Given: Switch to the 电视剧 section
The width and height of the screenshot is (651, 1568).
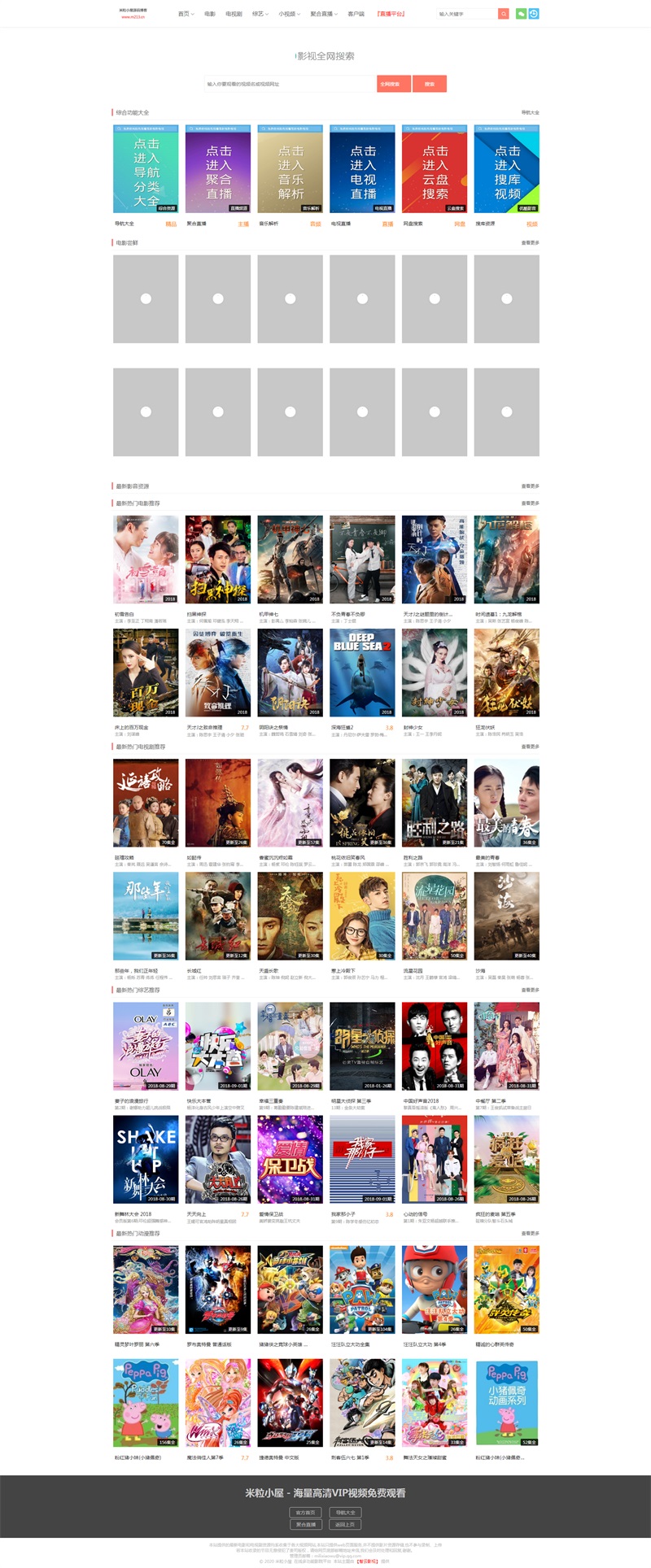Looking at the screenshot, I should pyautogui.click(x=234, y=14).
